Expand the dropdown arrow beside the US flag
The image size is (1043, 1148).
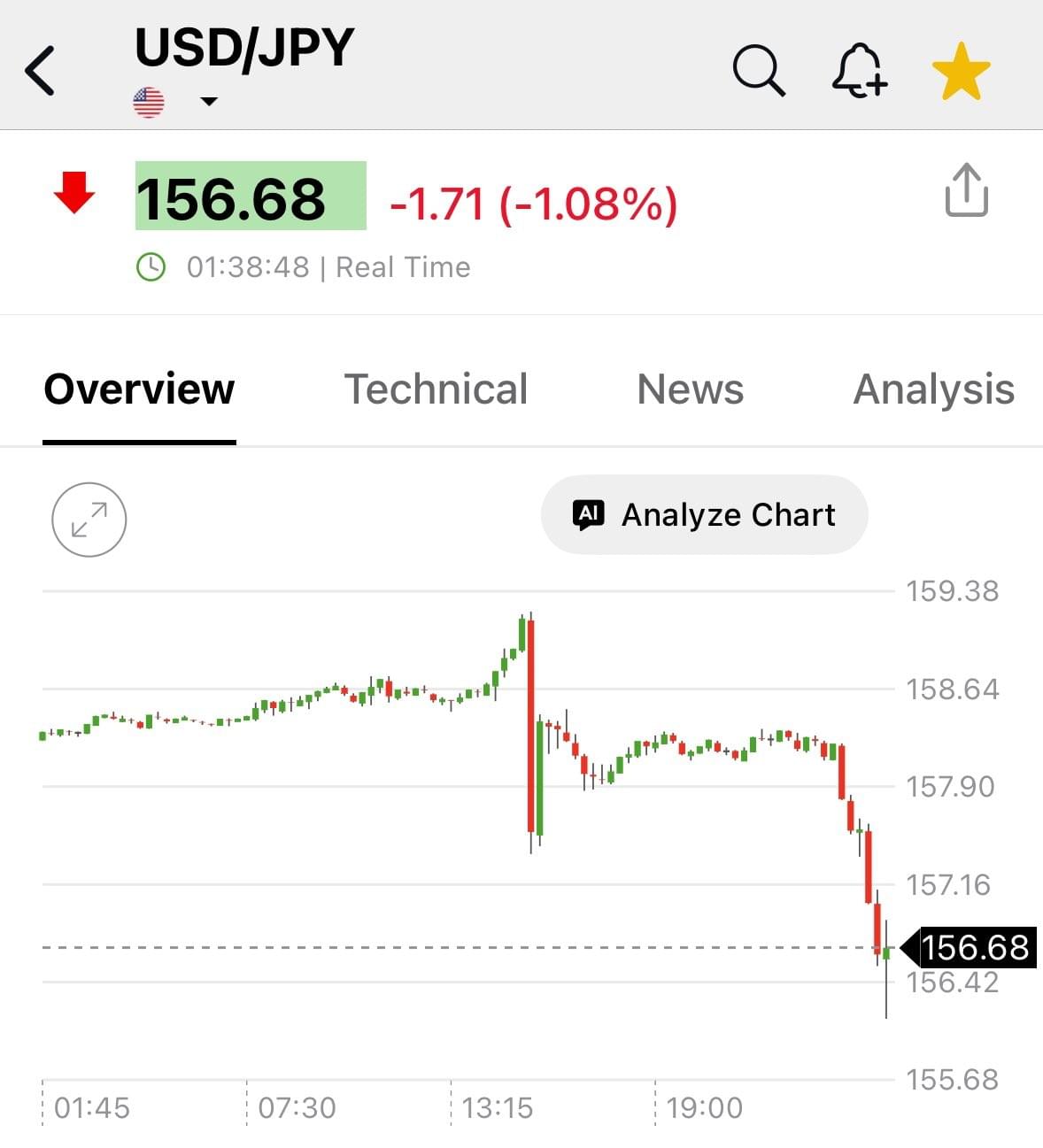209,102
